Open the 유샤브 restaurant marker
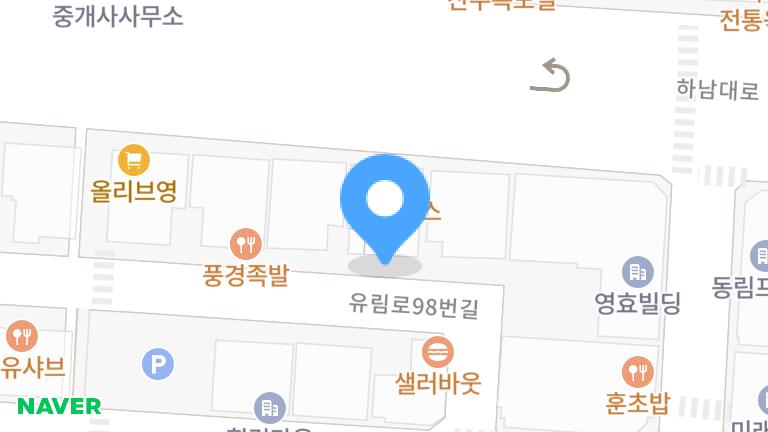 pyautogui.click(x=21, y=336)
